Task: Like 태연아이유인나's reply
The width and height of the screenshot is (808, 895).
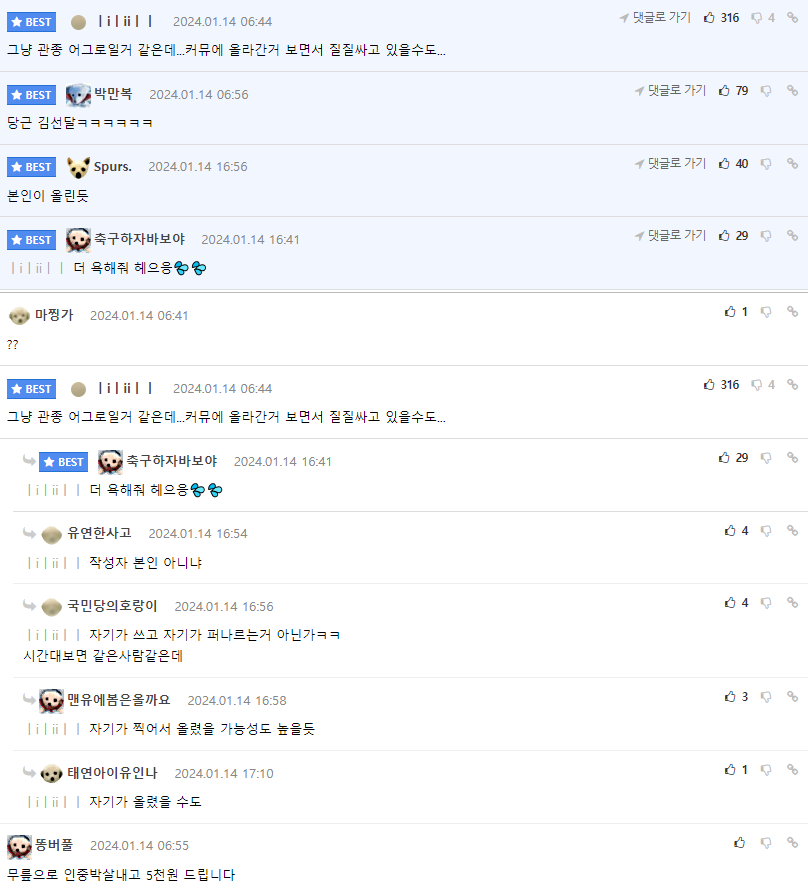Action: point(730,770)
